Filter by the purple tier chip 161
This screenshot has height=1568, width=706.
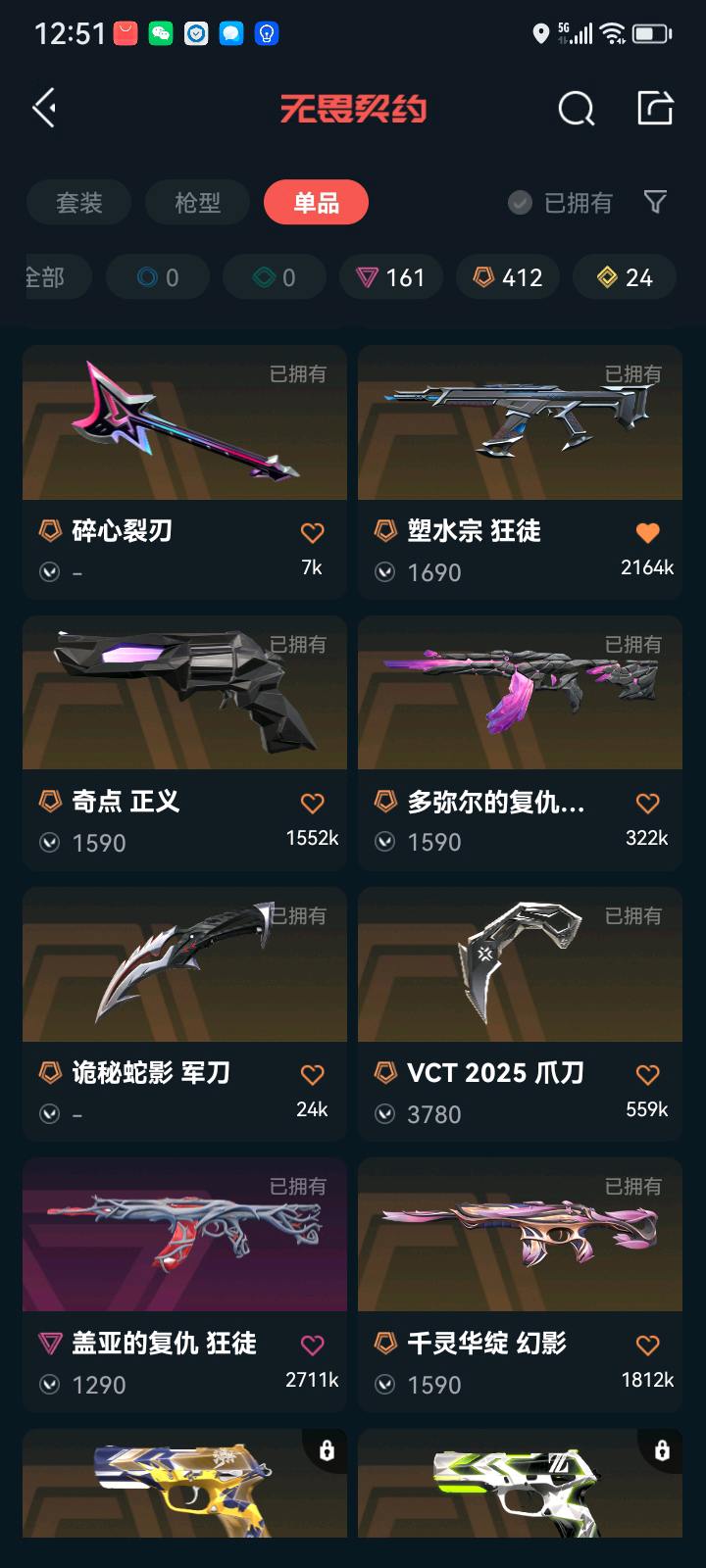point(390,277)
